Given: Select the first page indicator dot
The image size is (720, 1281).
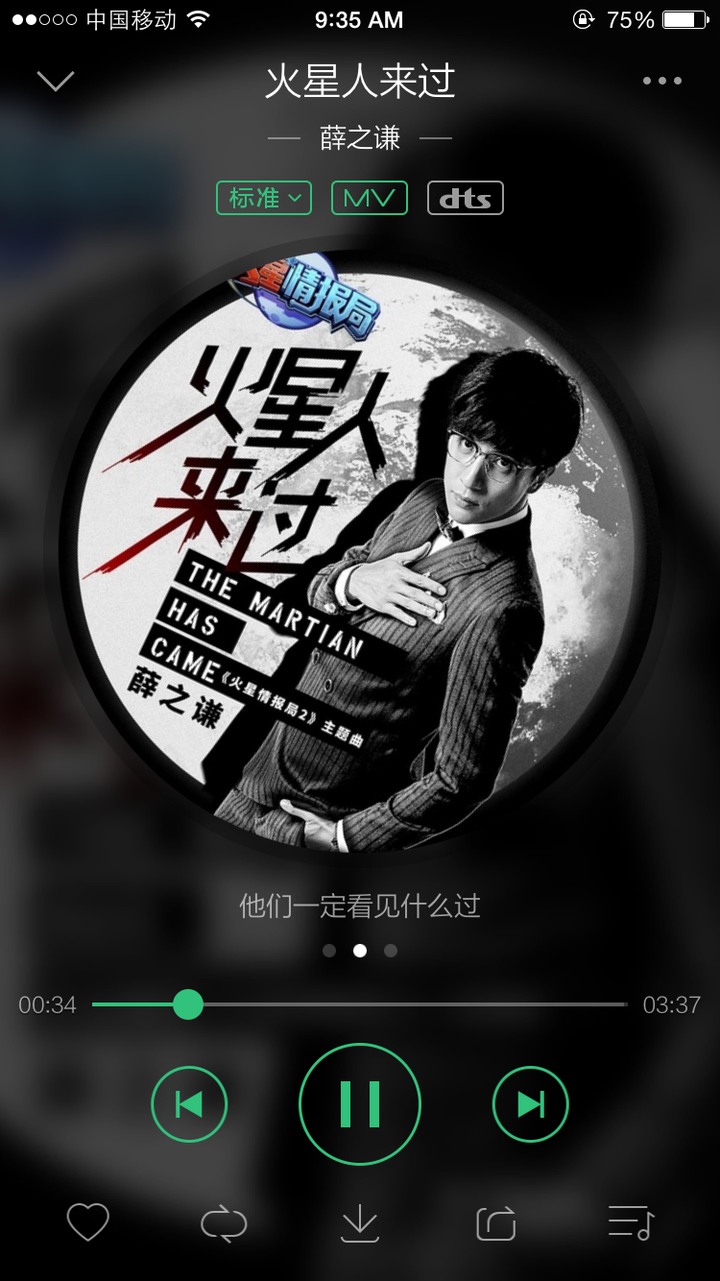Looking at the screenshot, I should 329,950.
